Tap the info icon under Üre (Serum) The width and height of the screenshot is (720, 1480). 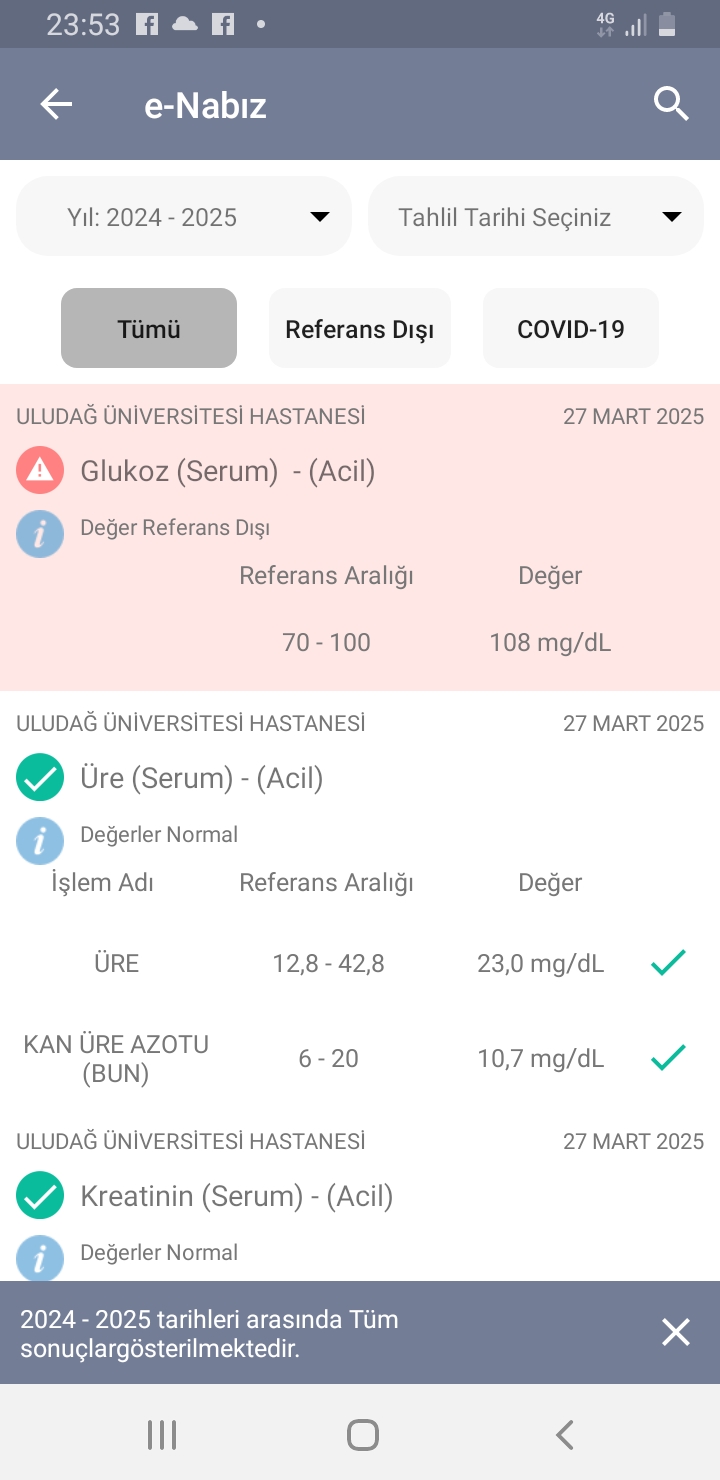pyautogui.click(x=40, y=840)
